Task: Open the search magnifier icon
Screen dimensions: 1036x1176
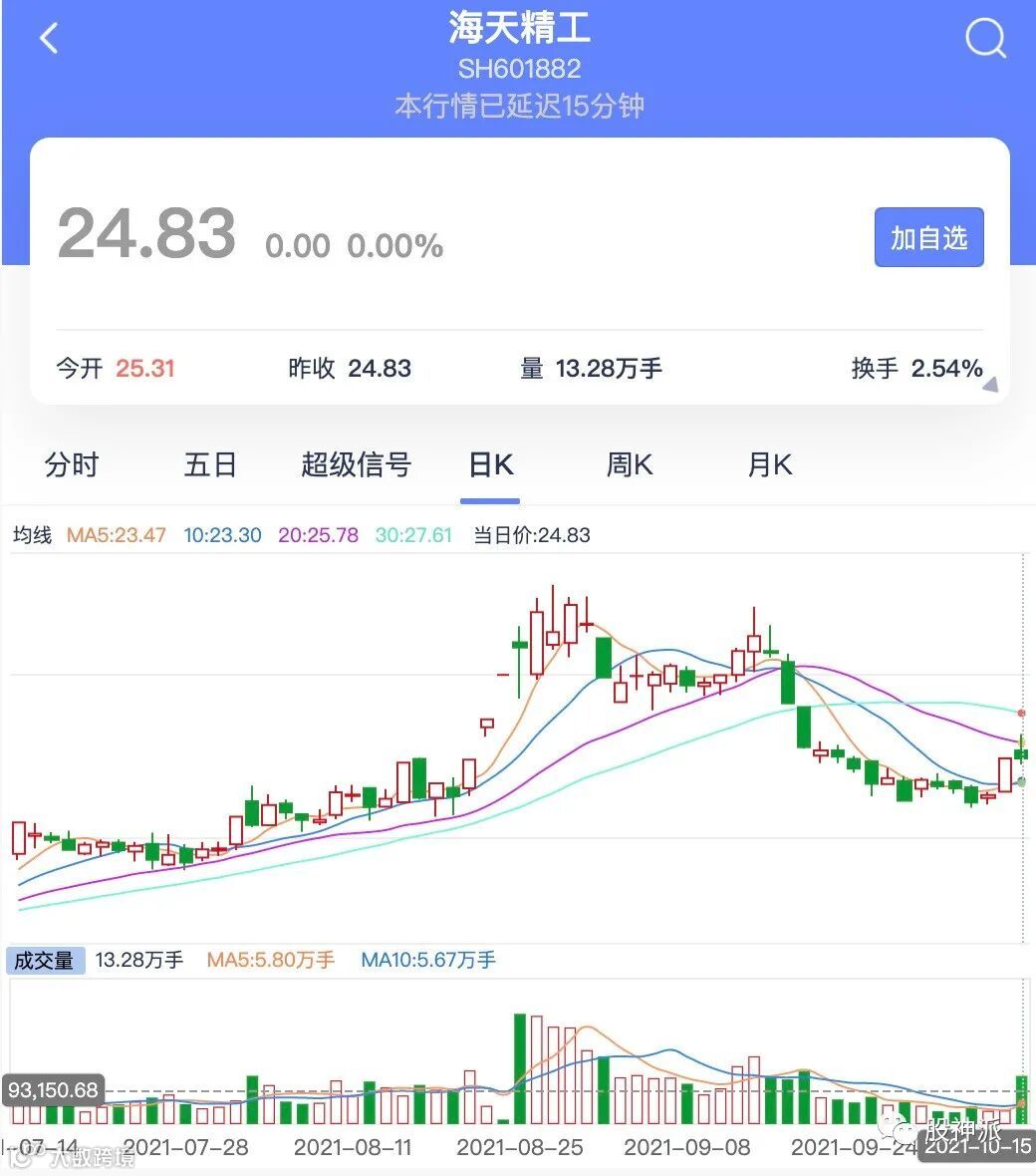Action: point(986,38)
